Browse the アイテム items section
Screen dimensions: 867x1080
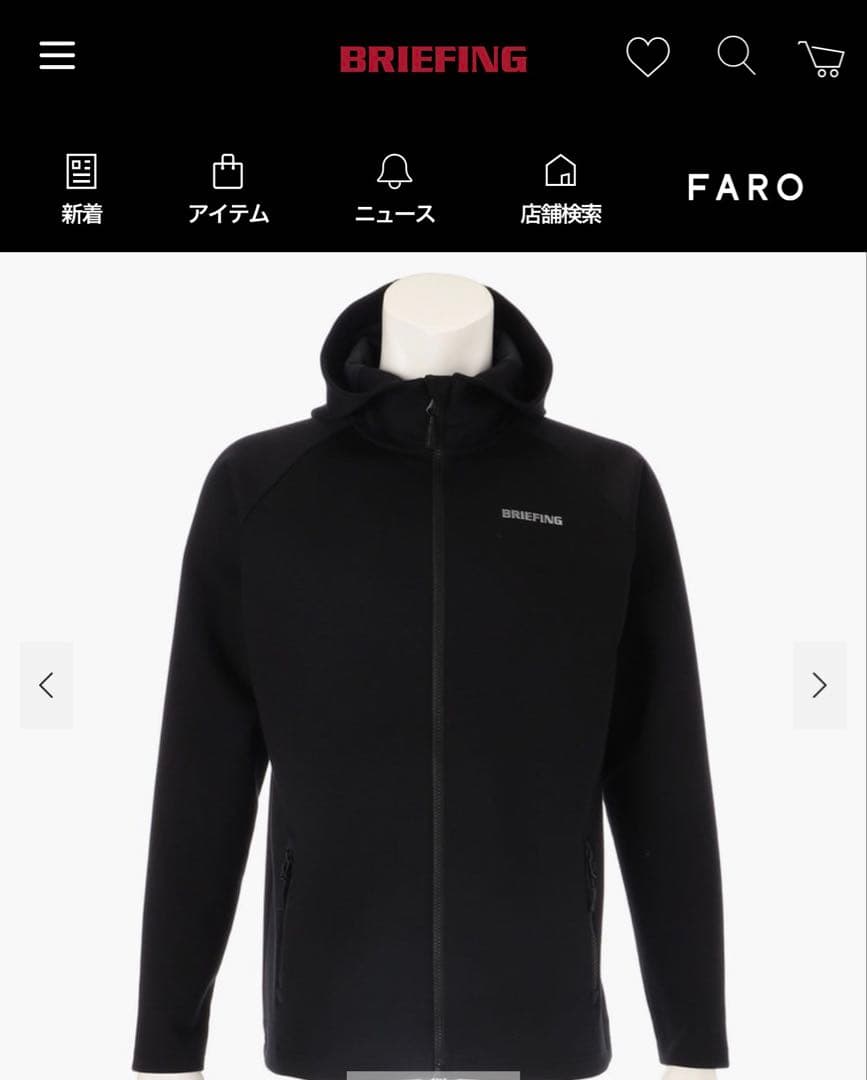(228, 189)
